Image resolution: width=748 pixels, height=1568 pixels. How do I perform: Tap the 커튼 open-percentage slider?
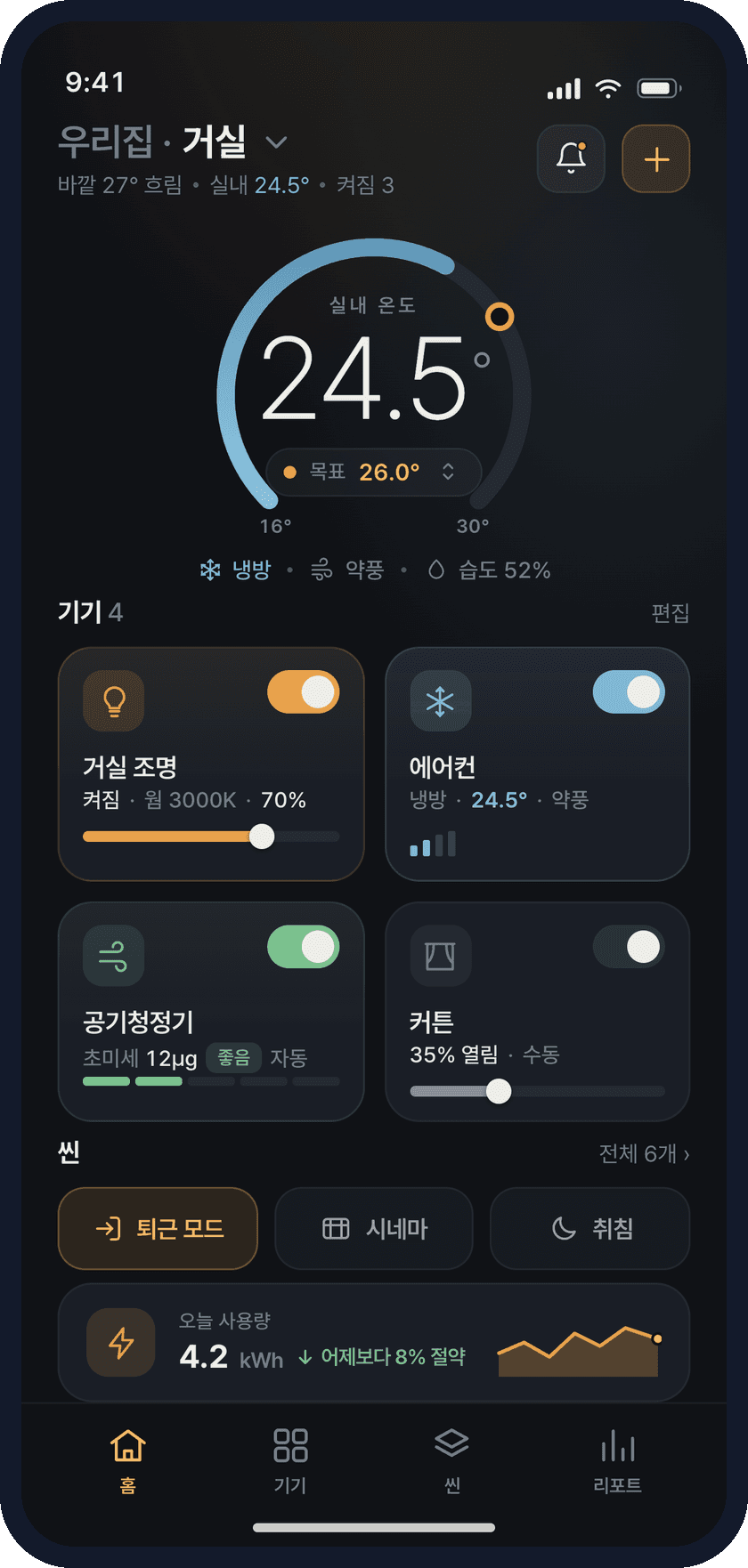coord(538,1091)
